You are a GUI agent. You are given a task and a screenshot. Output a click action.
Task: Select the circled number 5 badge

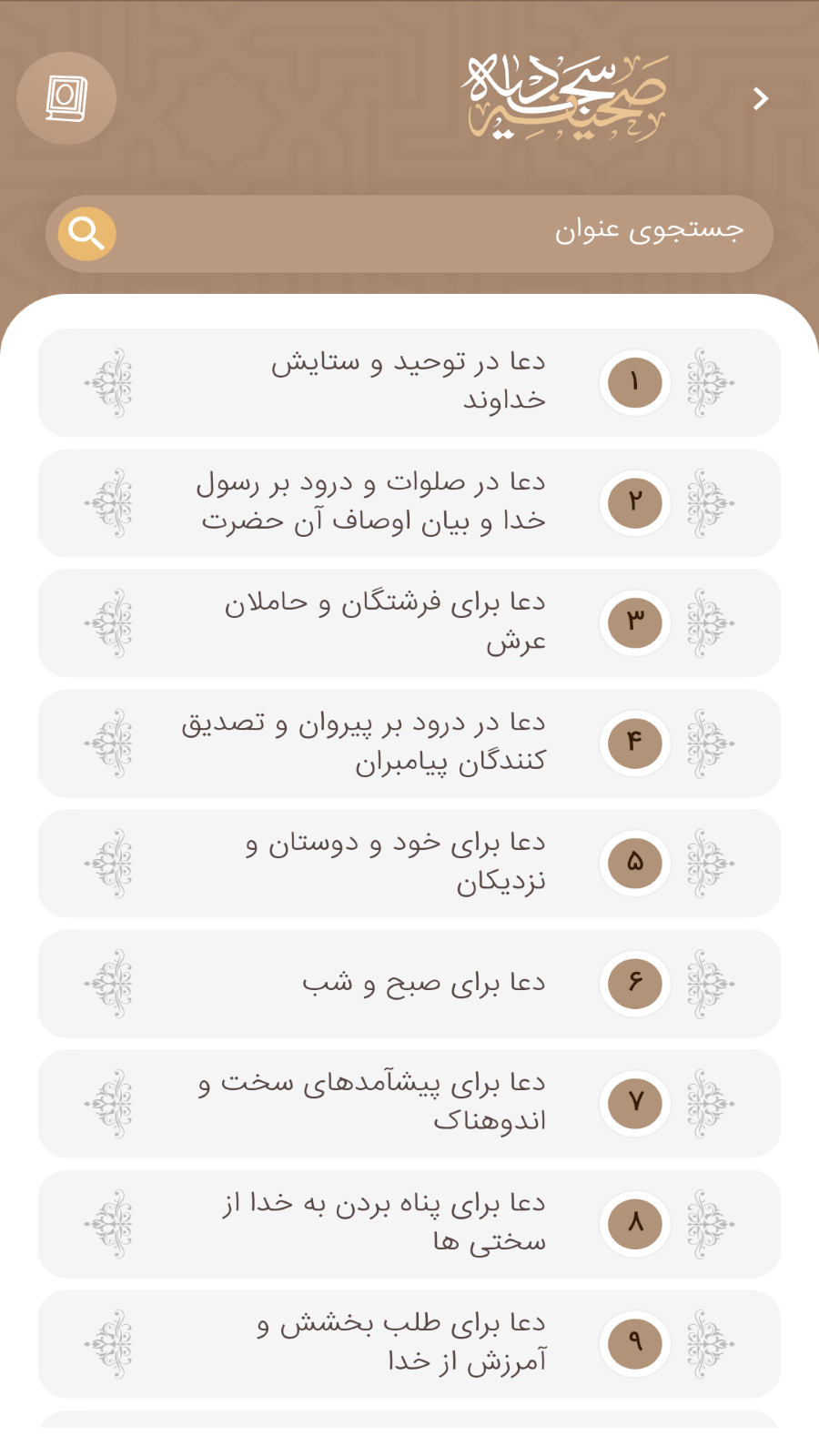(635, 863)
